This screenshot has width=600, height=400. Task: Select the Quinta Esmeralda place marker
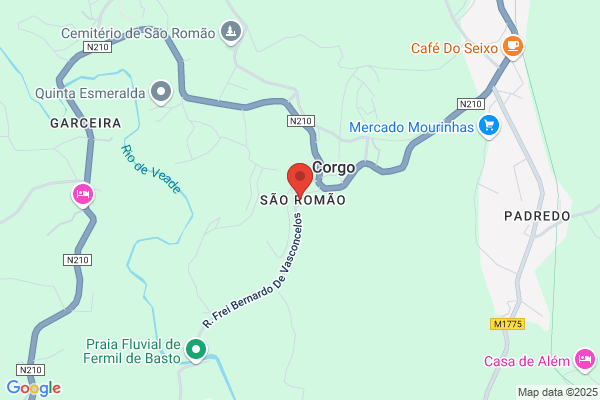(x=161, y=92)
